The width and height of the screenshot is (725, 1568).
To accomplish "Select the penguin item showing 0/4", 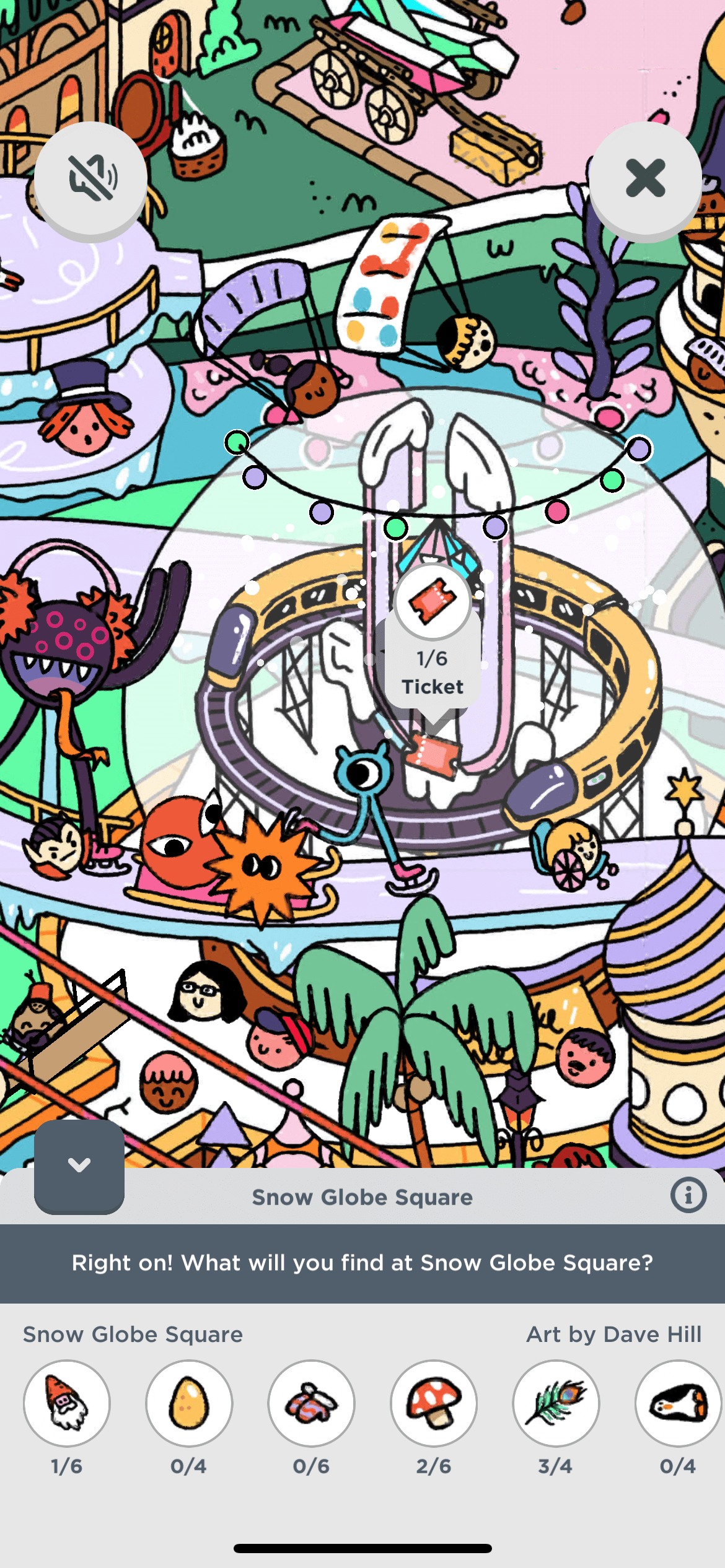I will (678, 1403).
